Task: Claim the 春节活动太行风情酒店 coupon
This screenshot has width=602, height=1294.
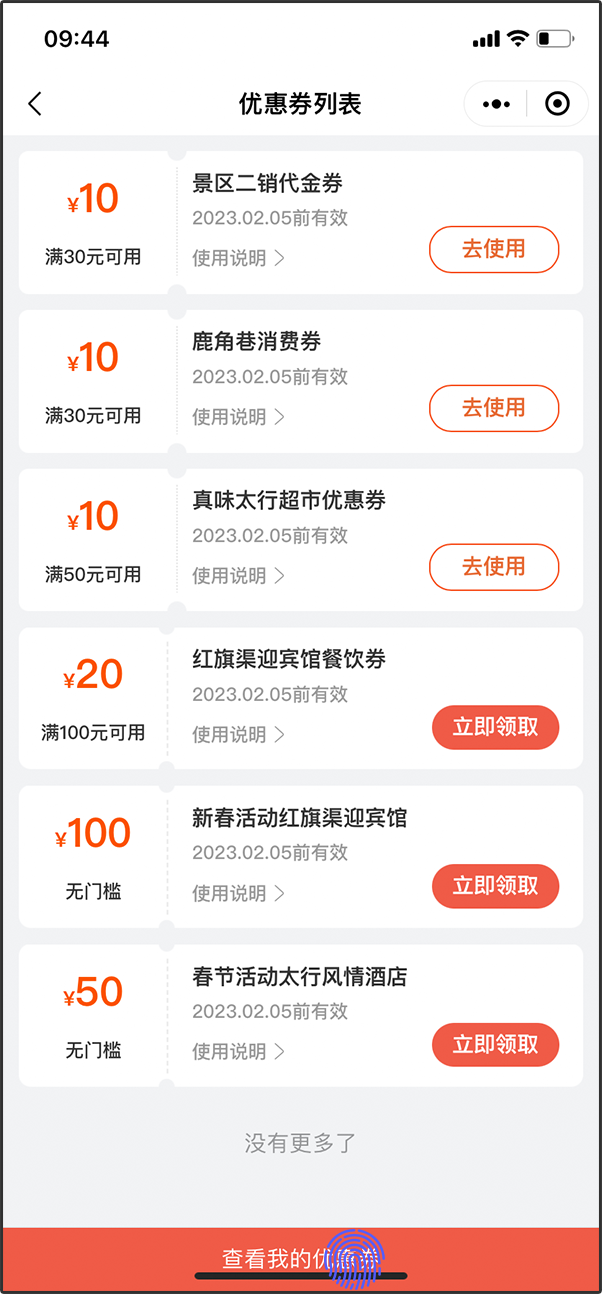Action: coord(495,1045)
